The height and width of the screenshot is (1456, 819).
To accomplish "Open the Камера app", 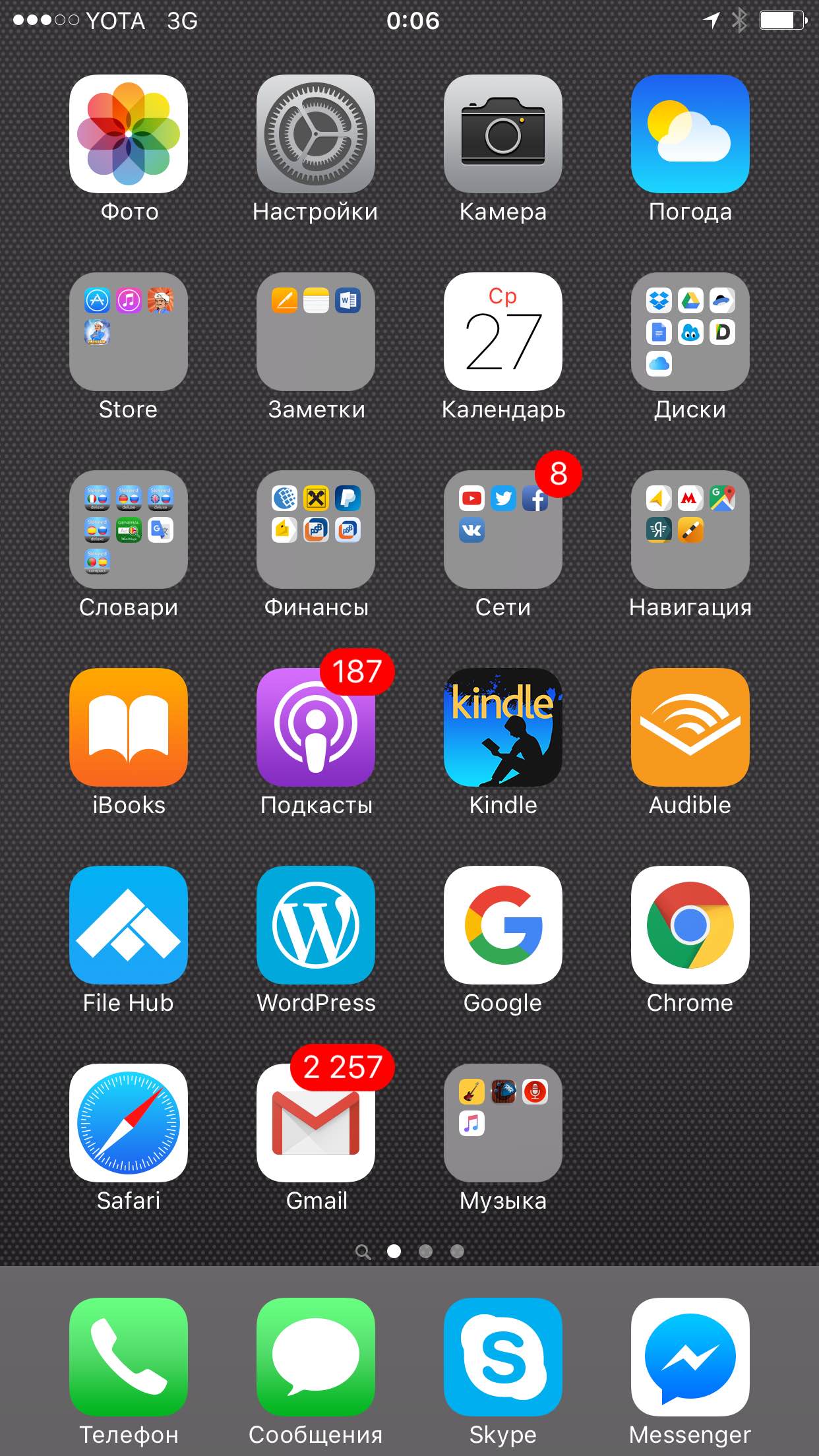I will pos(503,134).
